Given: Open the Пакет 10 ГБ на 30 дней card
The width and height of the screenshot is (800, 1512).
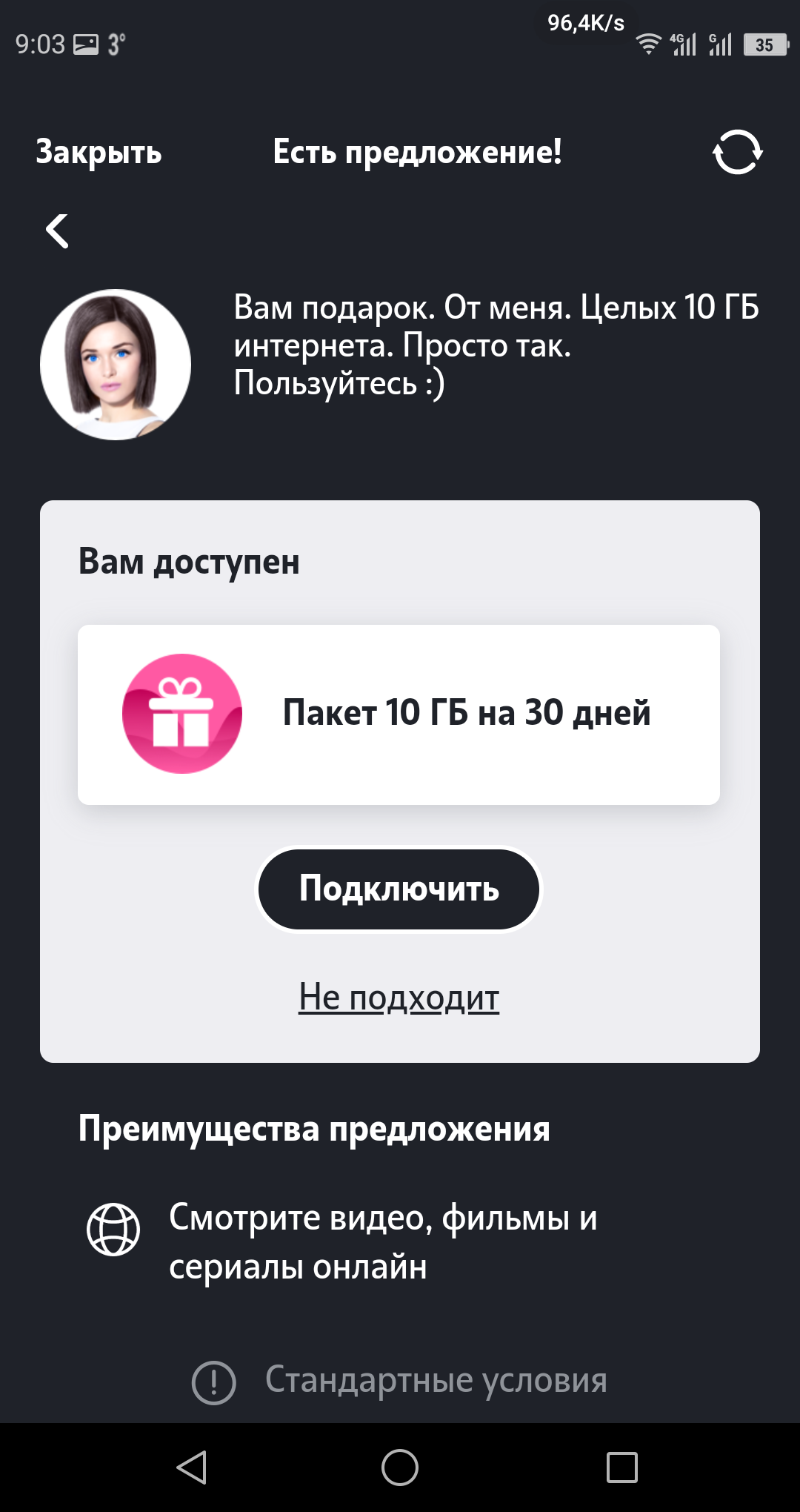Looking at the screenshot, I should click(x=399, y=714).
